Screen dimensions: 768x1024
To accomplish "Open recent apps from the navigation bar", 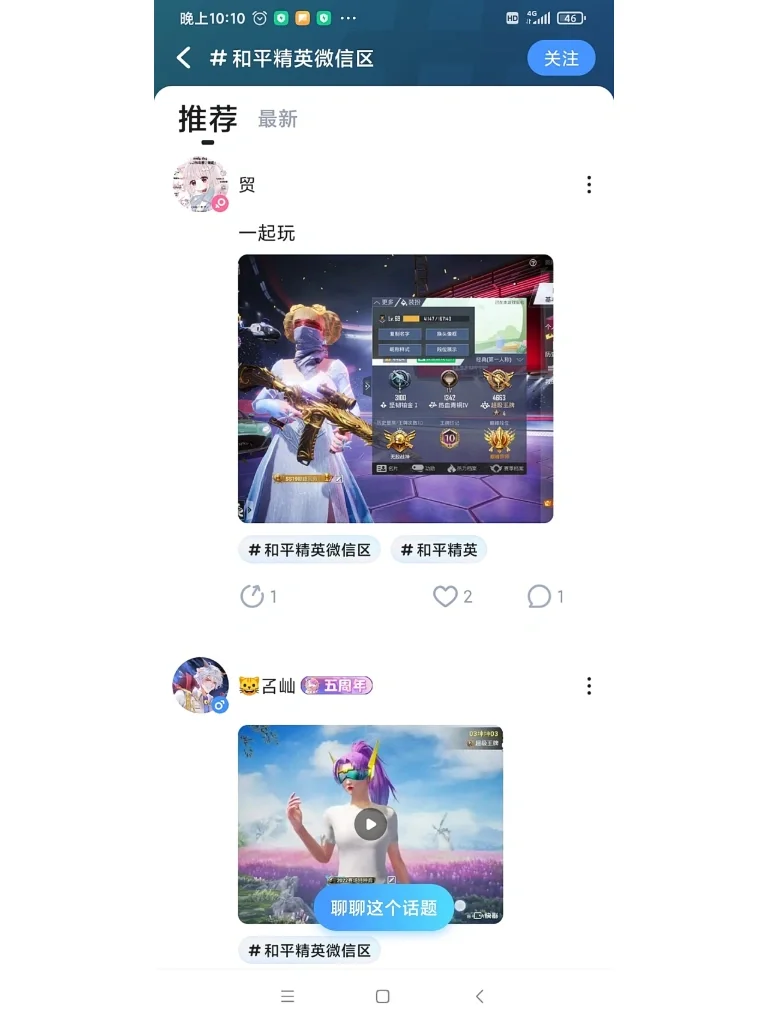I will [288, 997].
